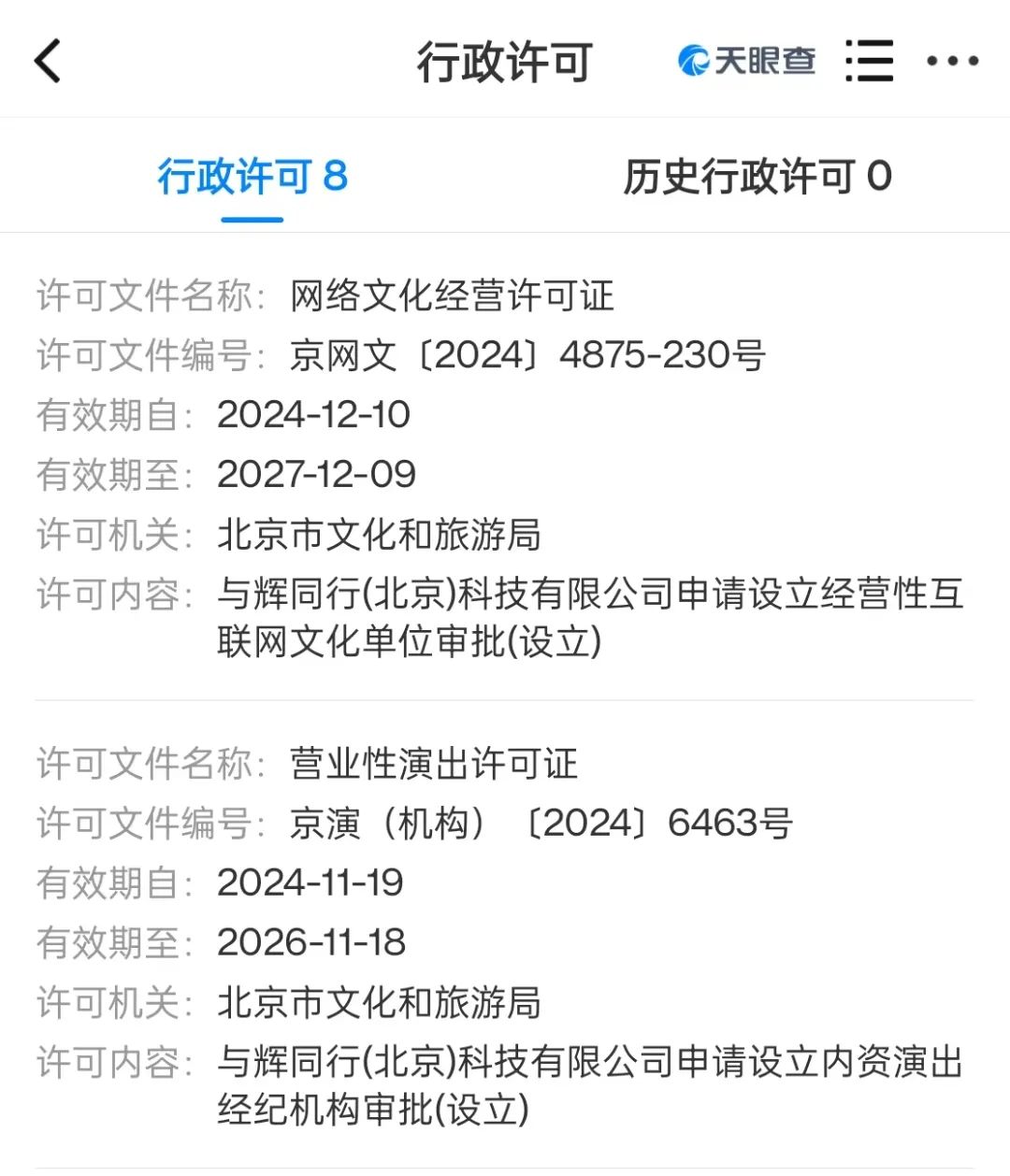The image size is (1010, 1176).
Task: Open the 营业性演出许可证 record
Action: pyautogui.click(x=434, y=764)
